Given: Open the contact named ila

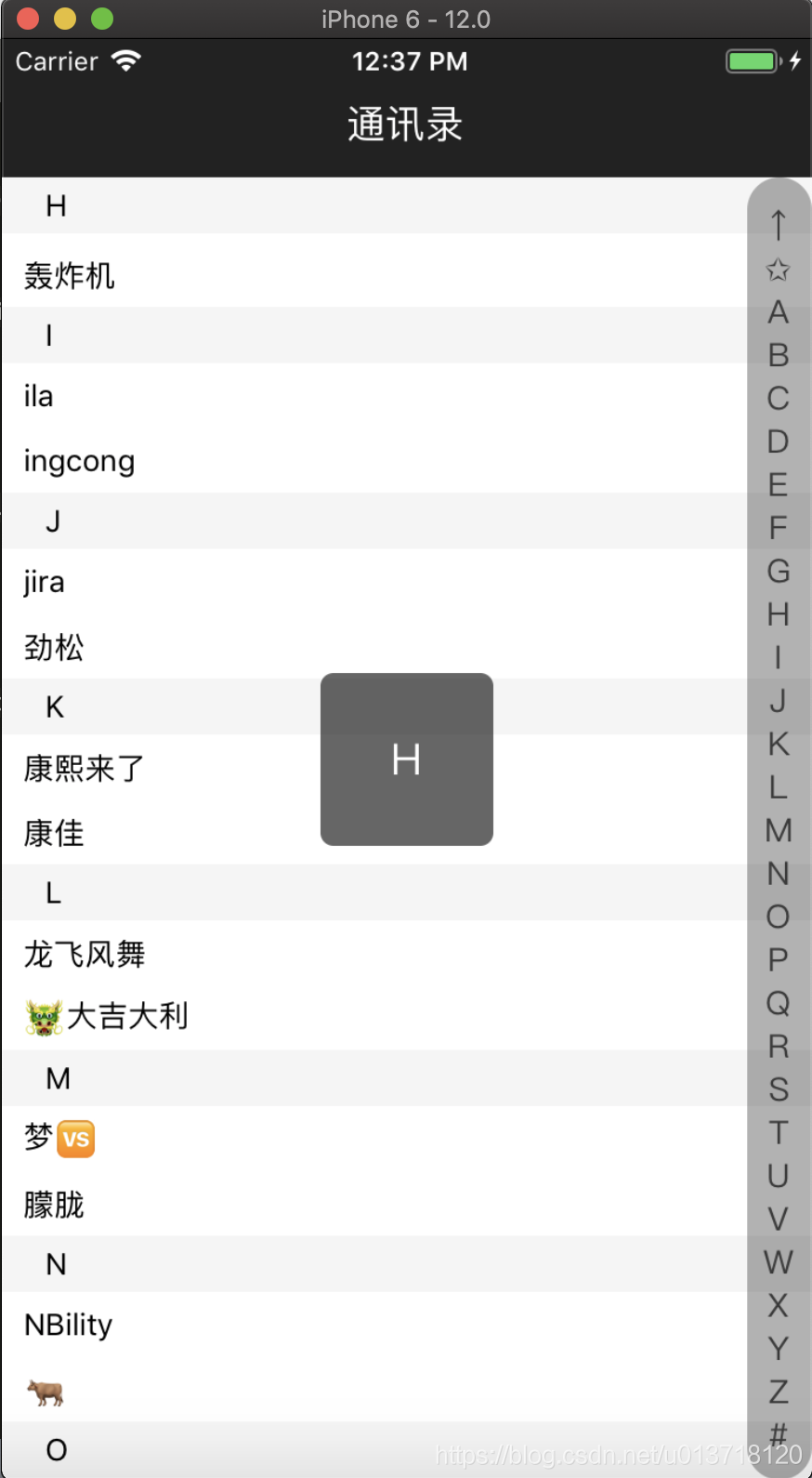Looking at the screenshot, I should pyautogui.click(x=373, y=396).
